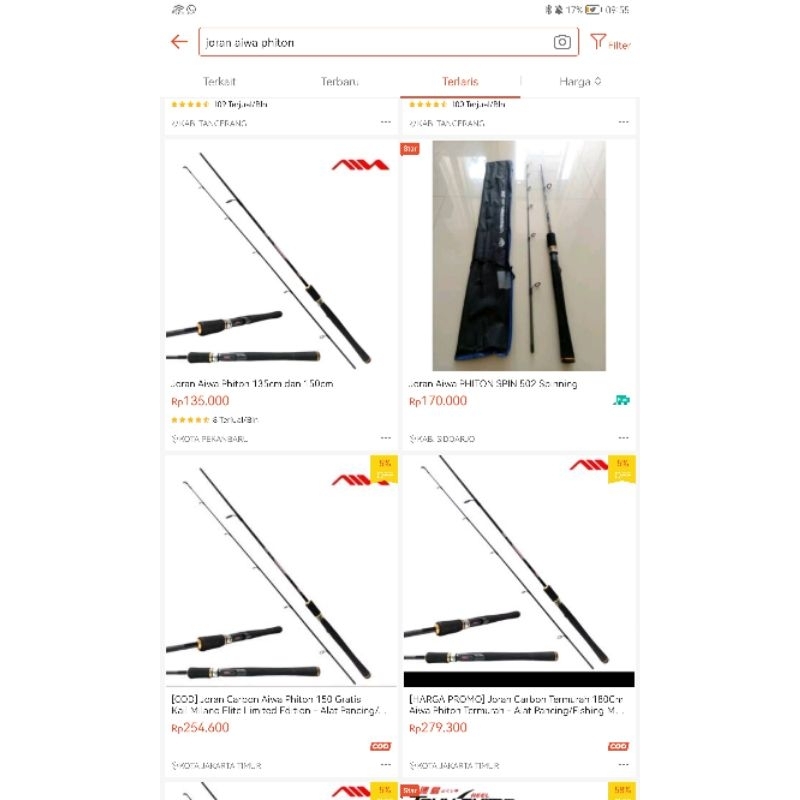Open more options on the Rp279.300 item
The height and width of the screenshot is (800, 800).
point(623,764)
